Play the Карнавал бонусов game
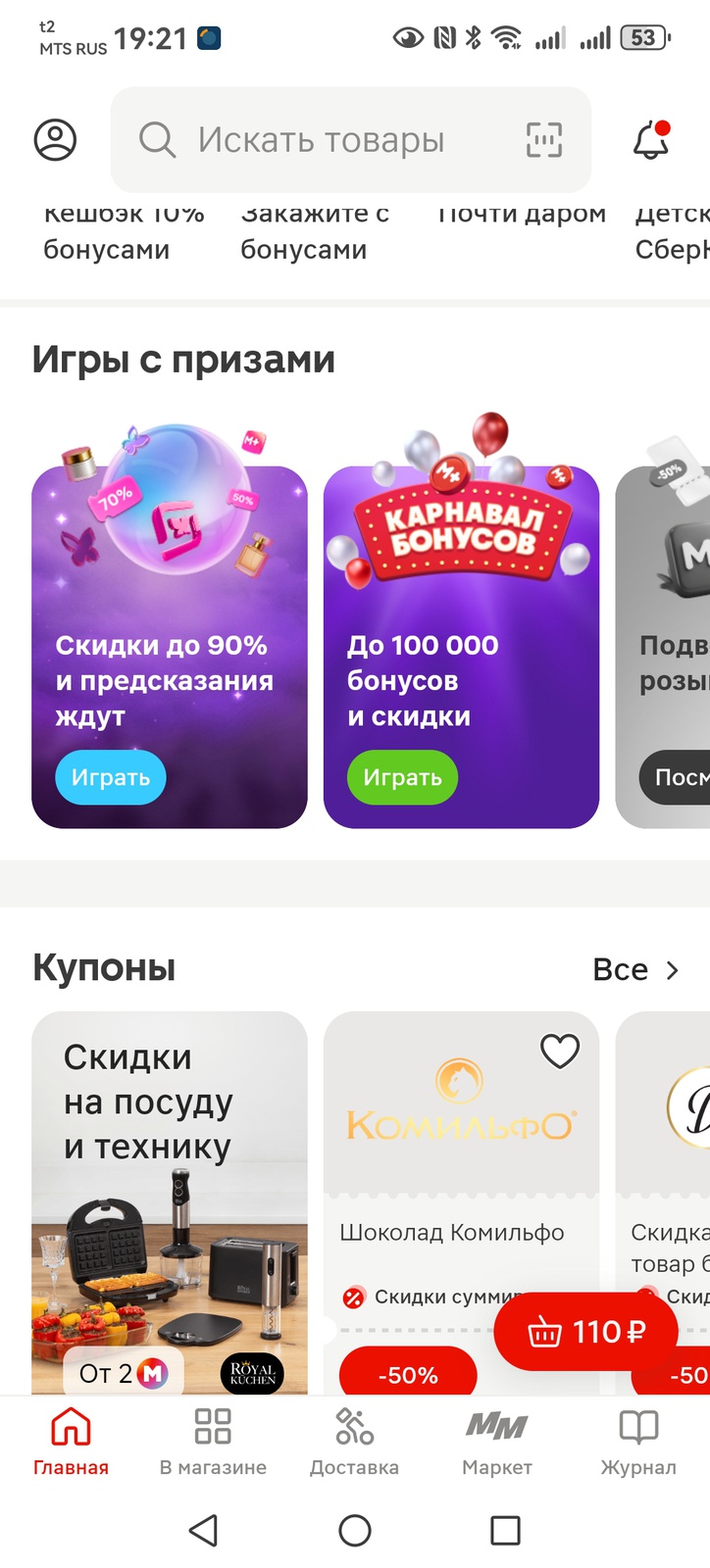The image size is (710, 1568). 402,777
